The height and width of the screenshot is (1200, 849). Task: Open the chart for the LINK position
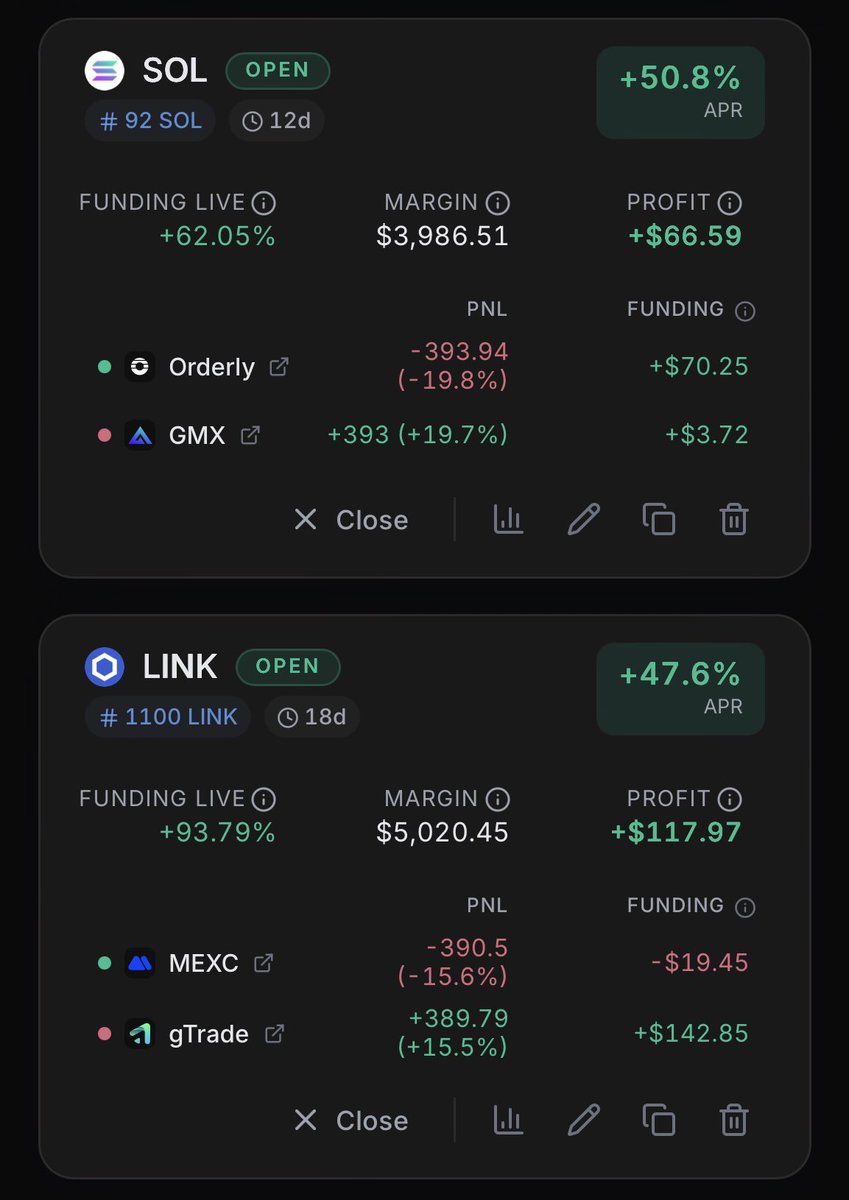[508, 1120]
